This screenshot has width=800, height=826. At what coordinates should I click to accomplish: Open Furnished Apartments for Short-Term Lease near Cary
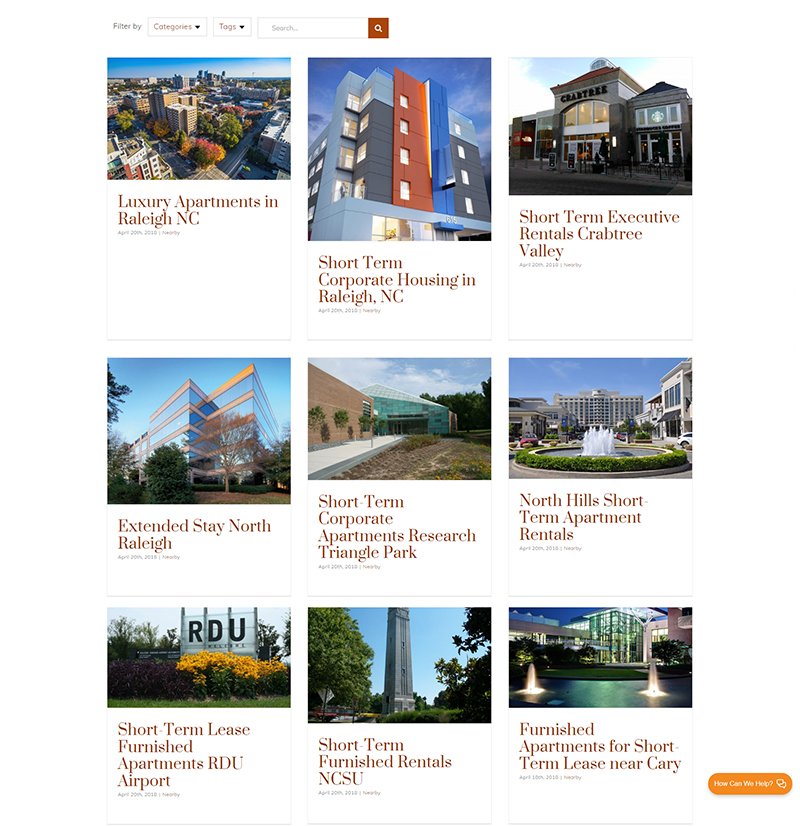point(599,747)
